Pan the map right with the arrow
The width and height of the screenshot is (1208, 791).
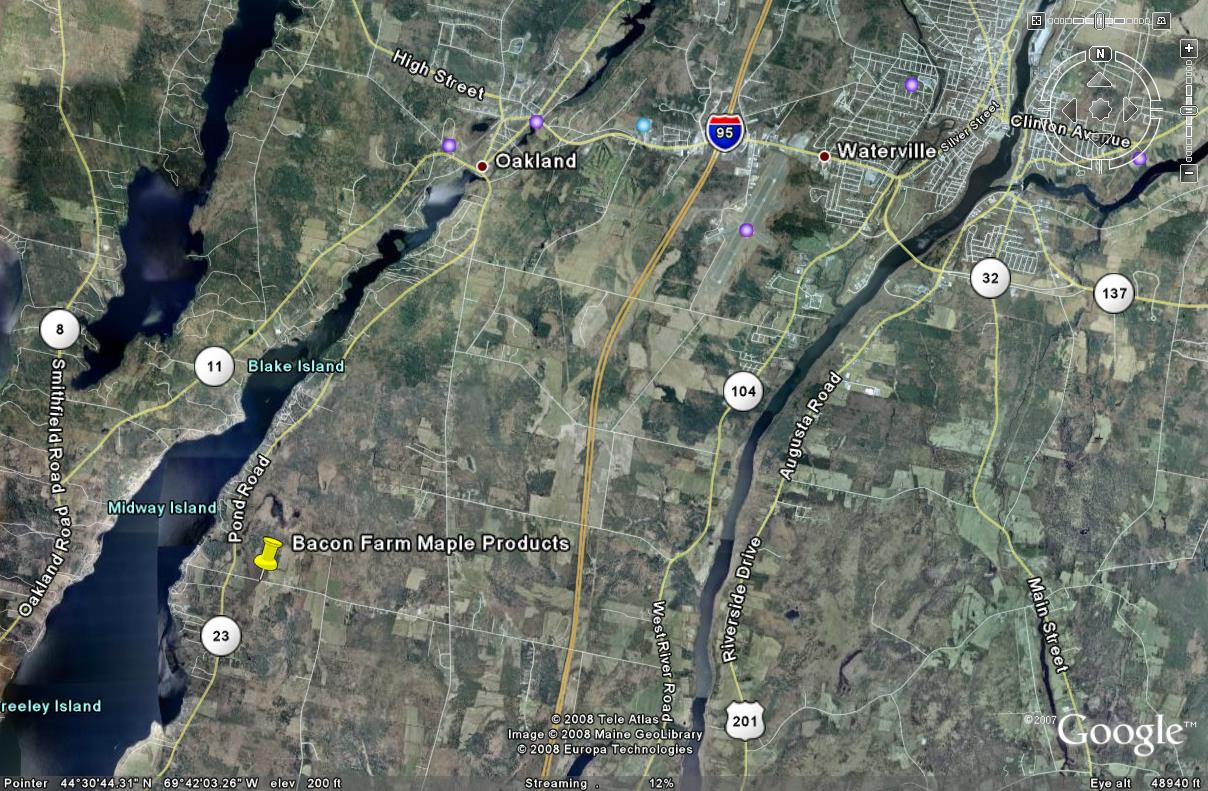[1131, 110]
